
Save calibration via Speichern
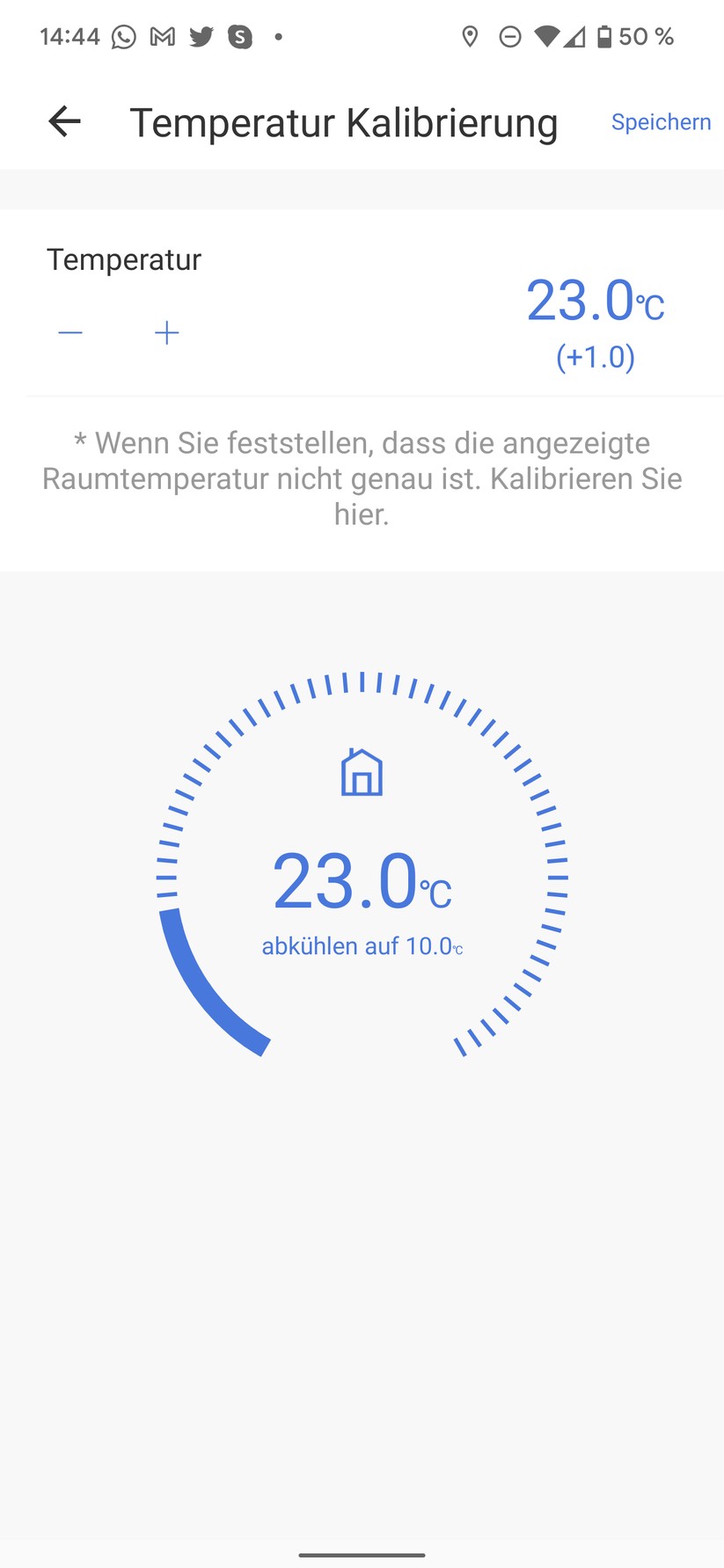coord(662,121)
